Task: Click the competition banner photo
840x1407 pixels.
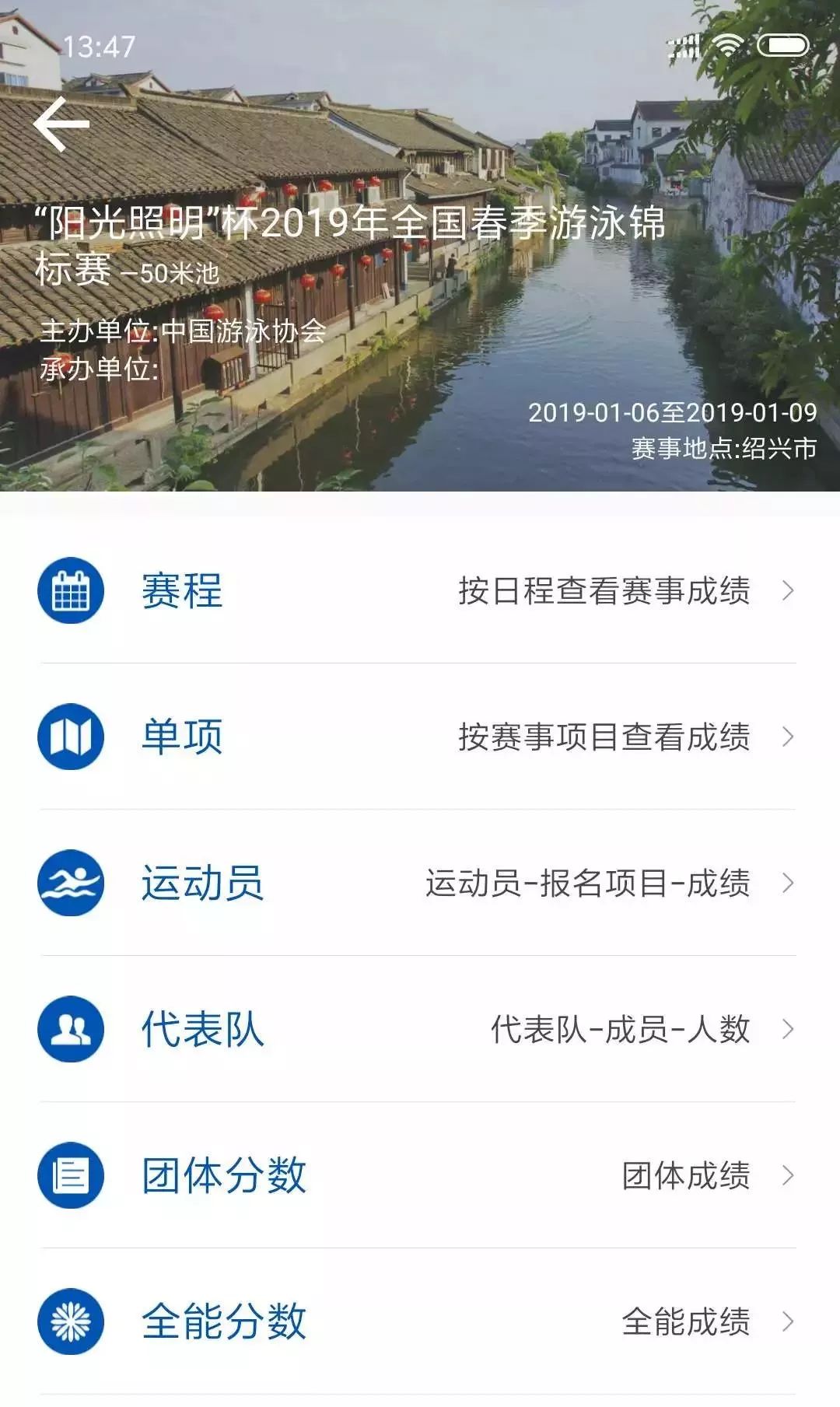Action: [420, 249]
